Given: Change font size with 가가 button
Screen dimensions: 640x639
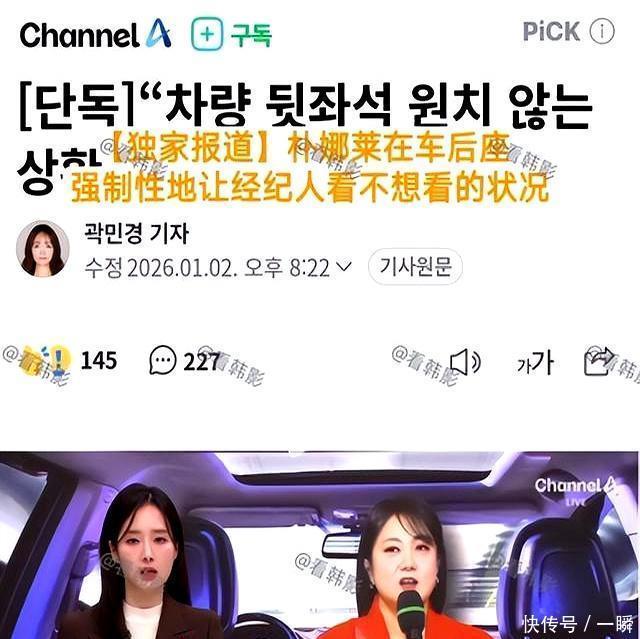Looking at the screenshot, I should 535,362.
